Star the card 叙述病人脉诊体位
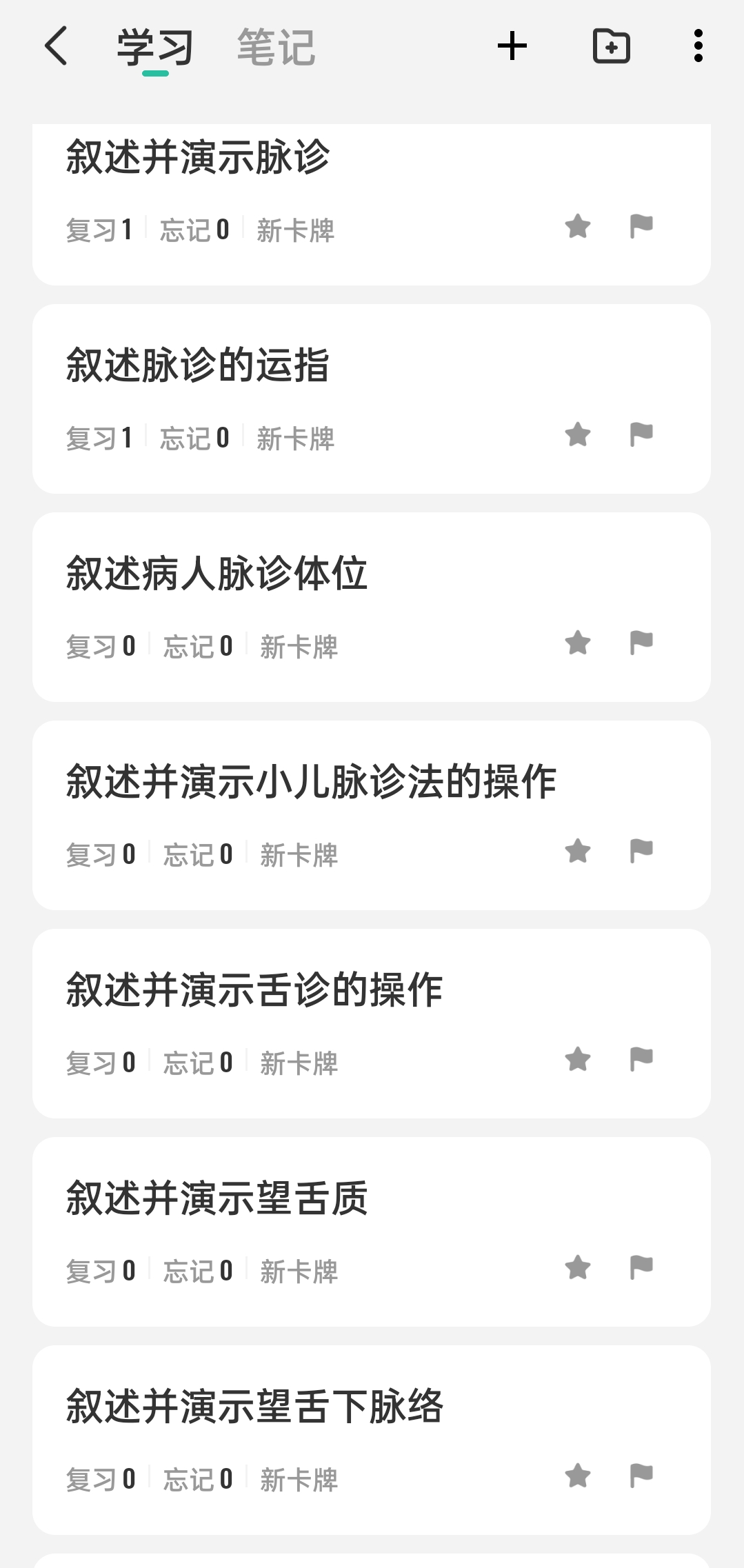744x1568 pixels. tap(578, 643)
